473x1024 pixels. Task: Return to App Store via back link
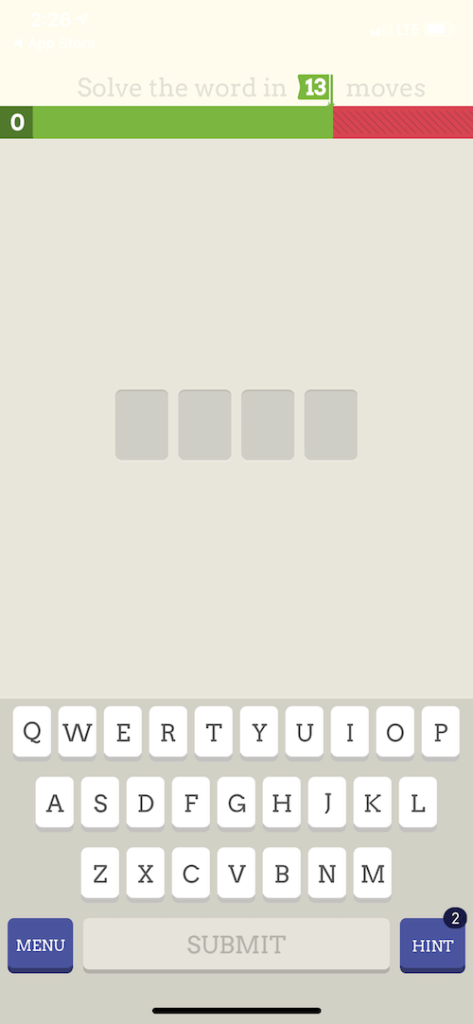click(x=54, y=44)
